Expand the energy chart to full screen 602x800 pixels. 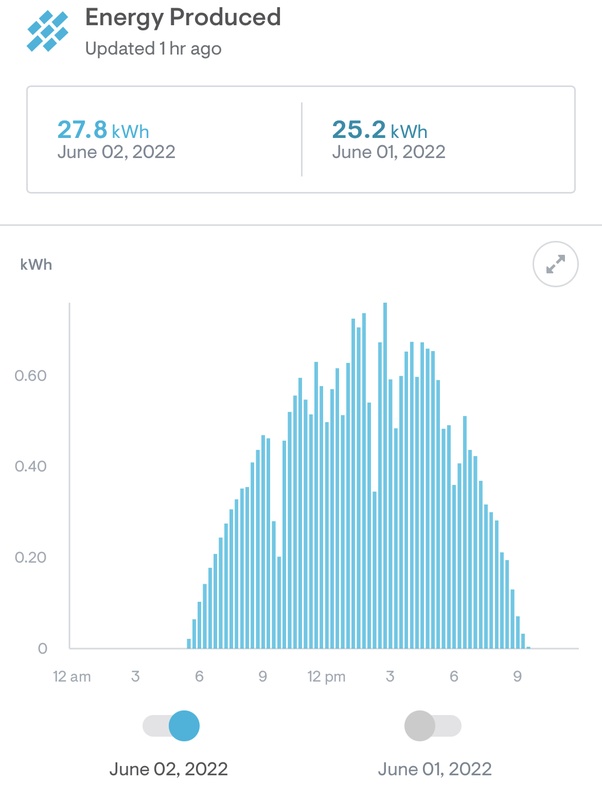(555, 264)
